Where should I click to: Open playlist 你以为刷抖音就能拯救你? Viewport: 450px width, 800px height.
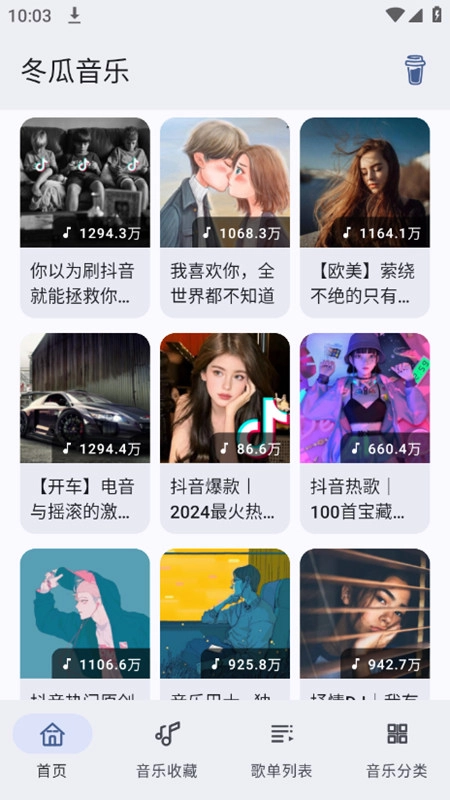point(85,218)
